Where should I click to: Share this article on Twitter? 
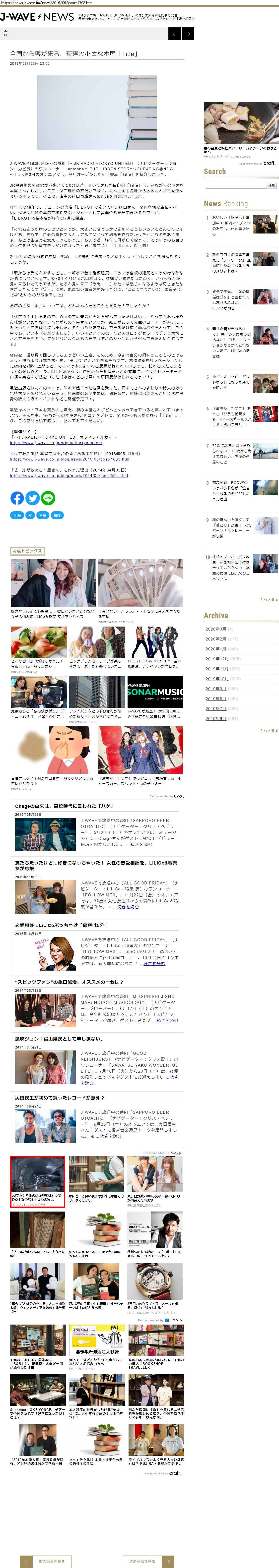[32, 498]
